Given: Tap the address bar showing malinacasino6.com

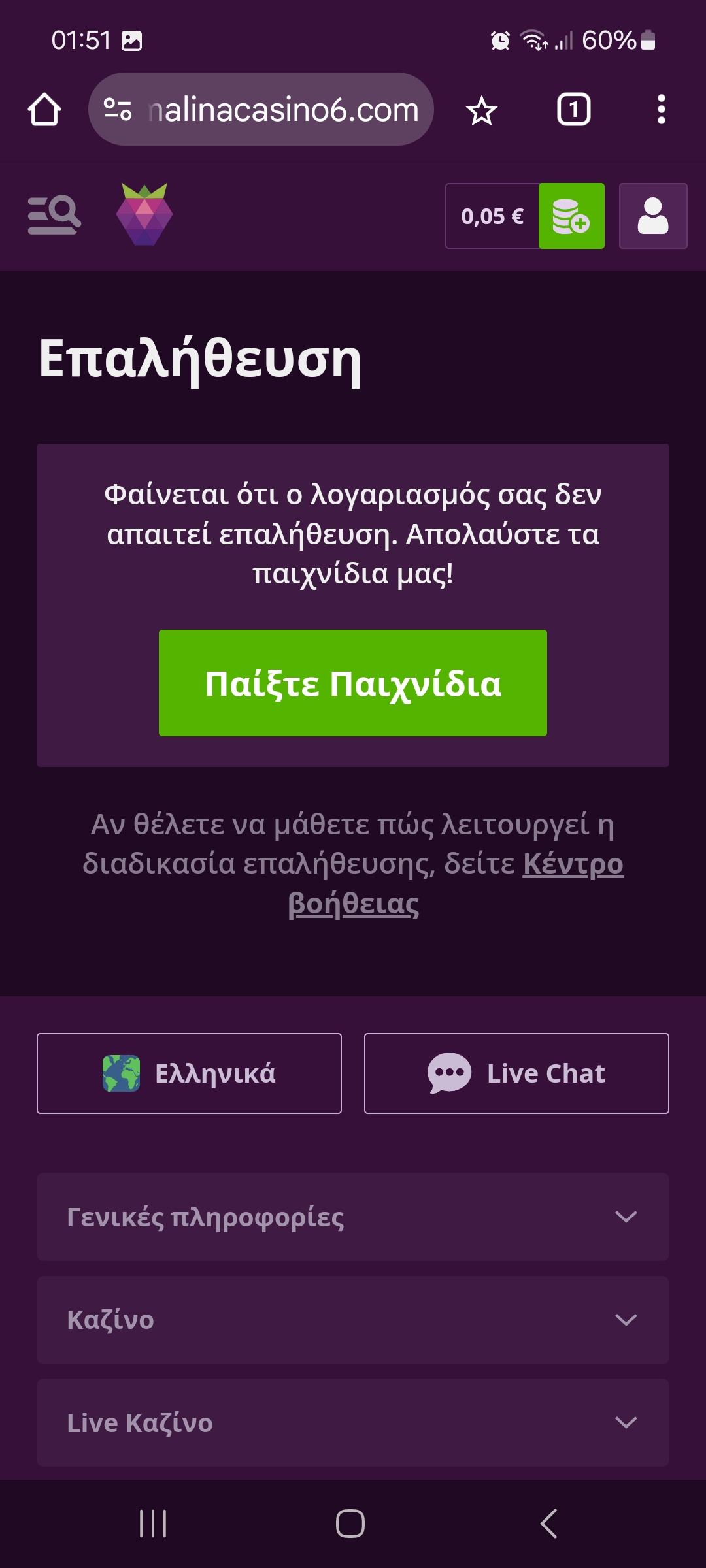Looking at the screenshot, I should click(261, 110).
